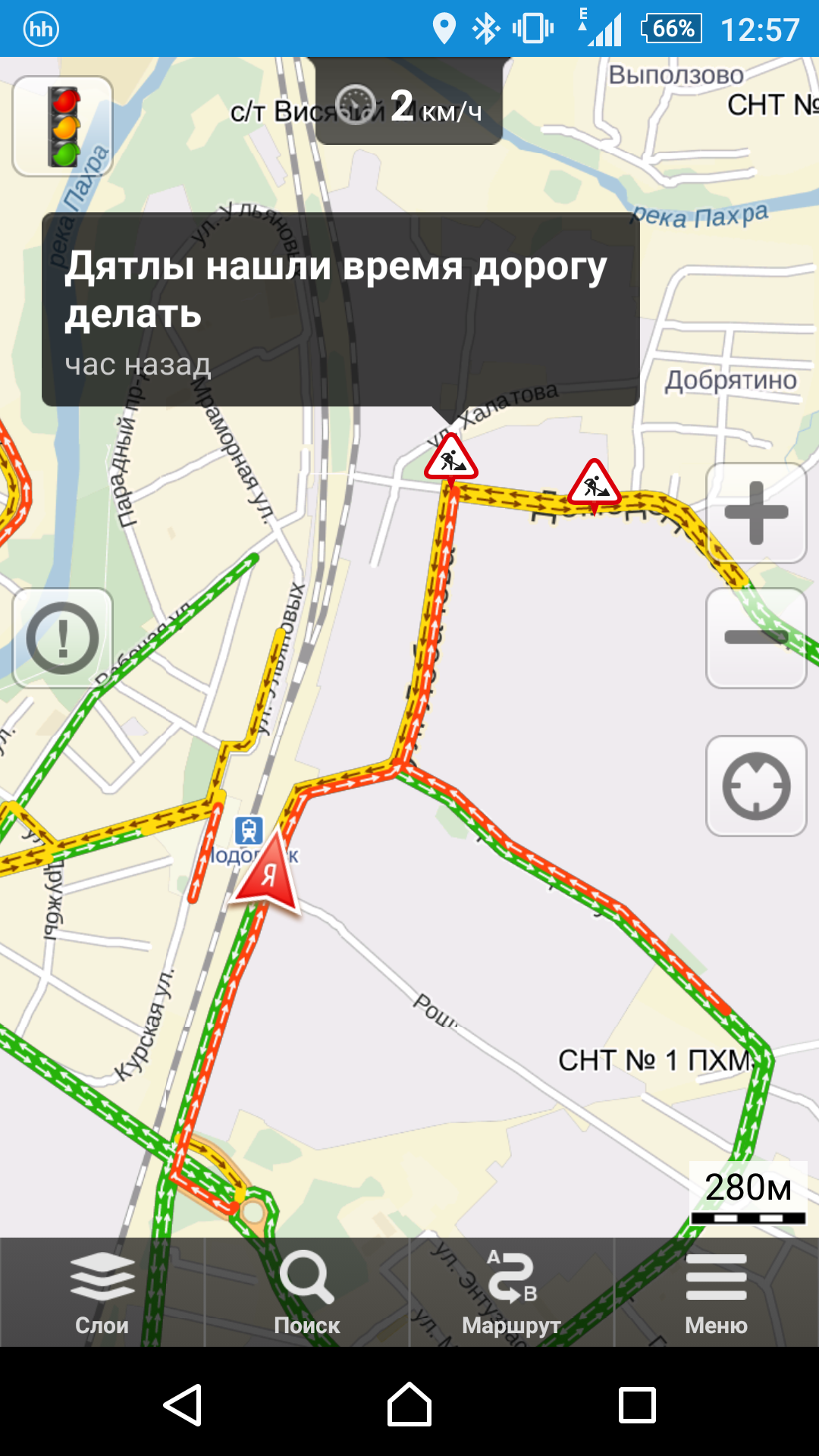Return to the Android home screen
Viewport: 819px width, 1456px height.
(409, 1405)
